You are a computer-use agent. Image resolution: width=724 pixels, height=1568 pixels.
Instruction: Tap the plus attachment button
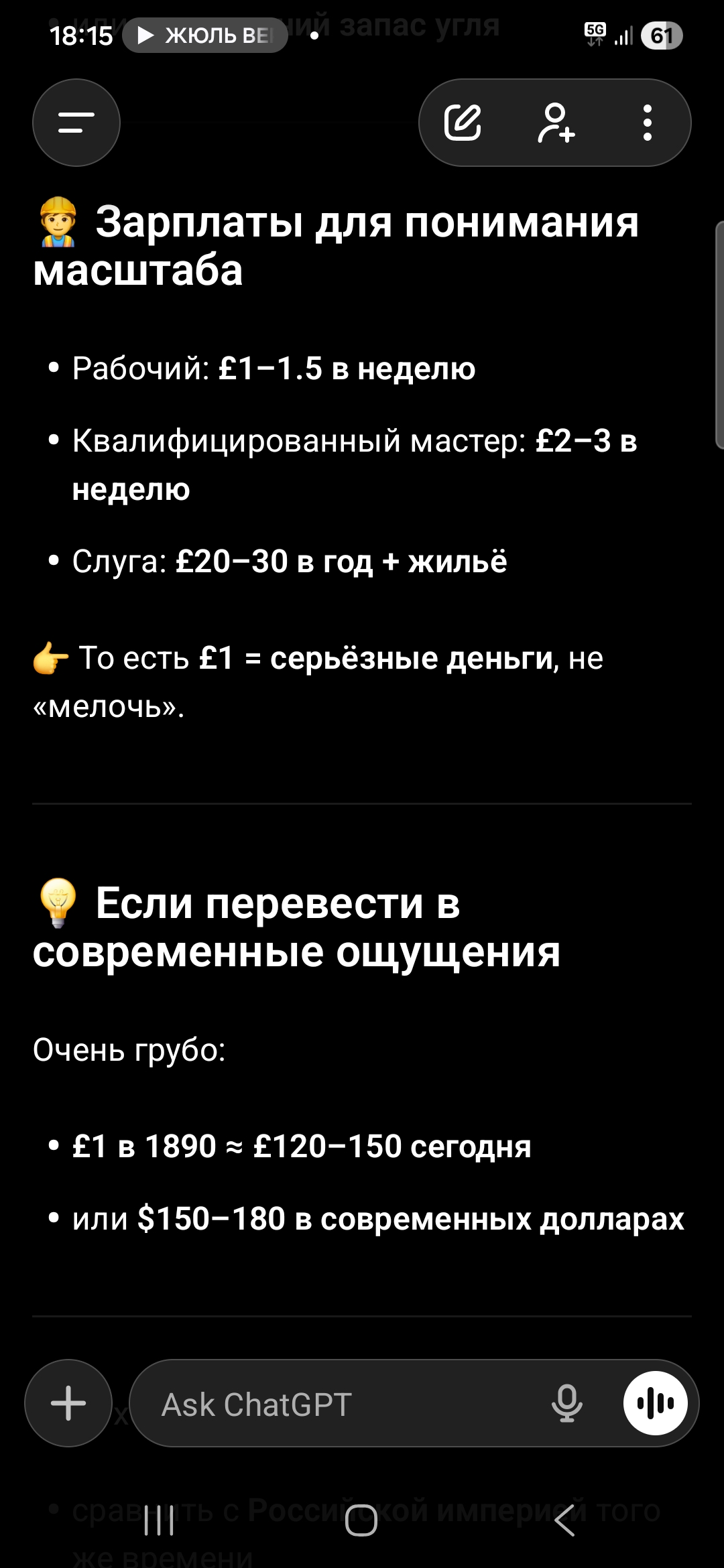tap(68, 1403)
